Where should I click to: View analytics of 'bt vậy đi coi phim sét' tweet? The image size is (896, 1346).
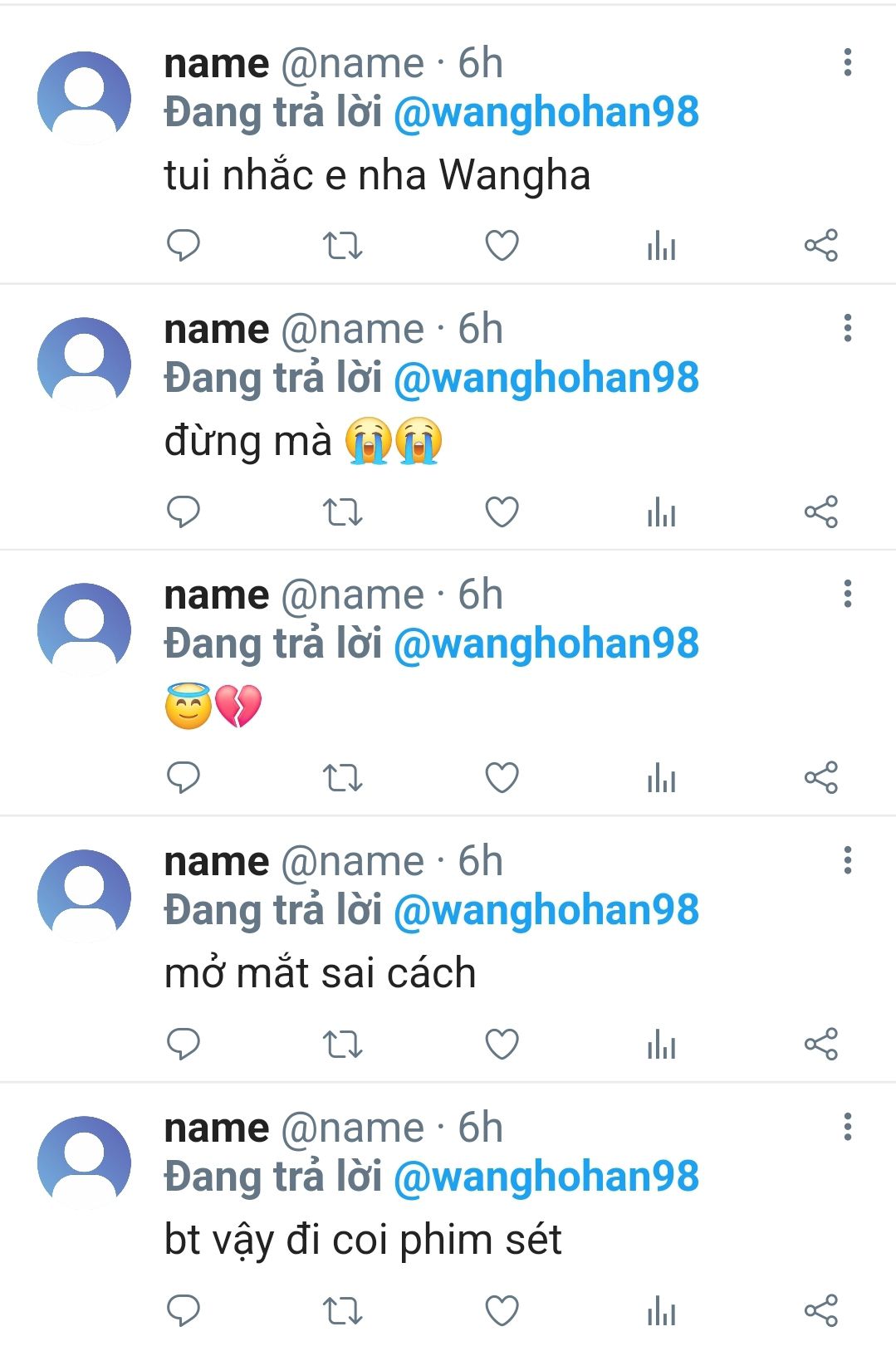tap(661, 1310)
